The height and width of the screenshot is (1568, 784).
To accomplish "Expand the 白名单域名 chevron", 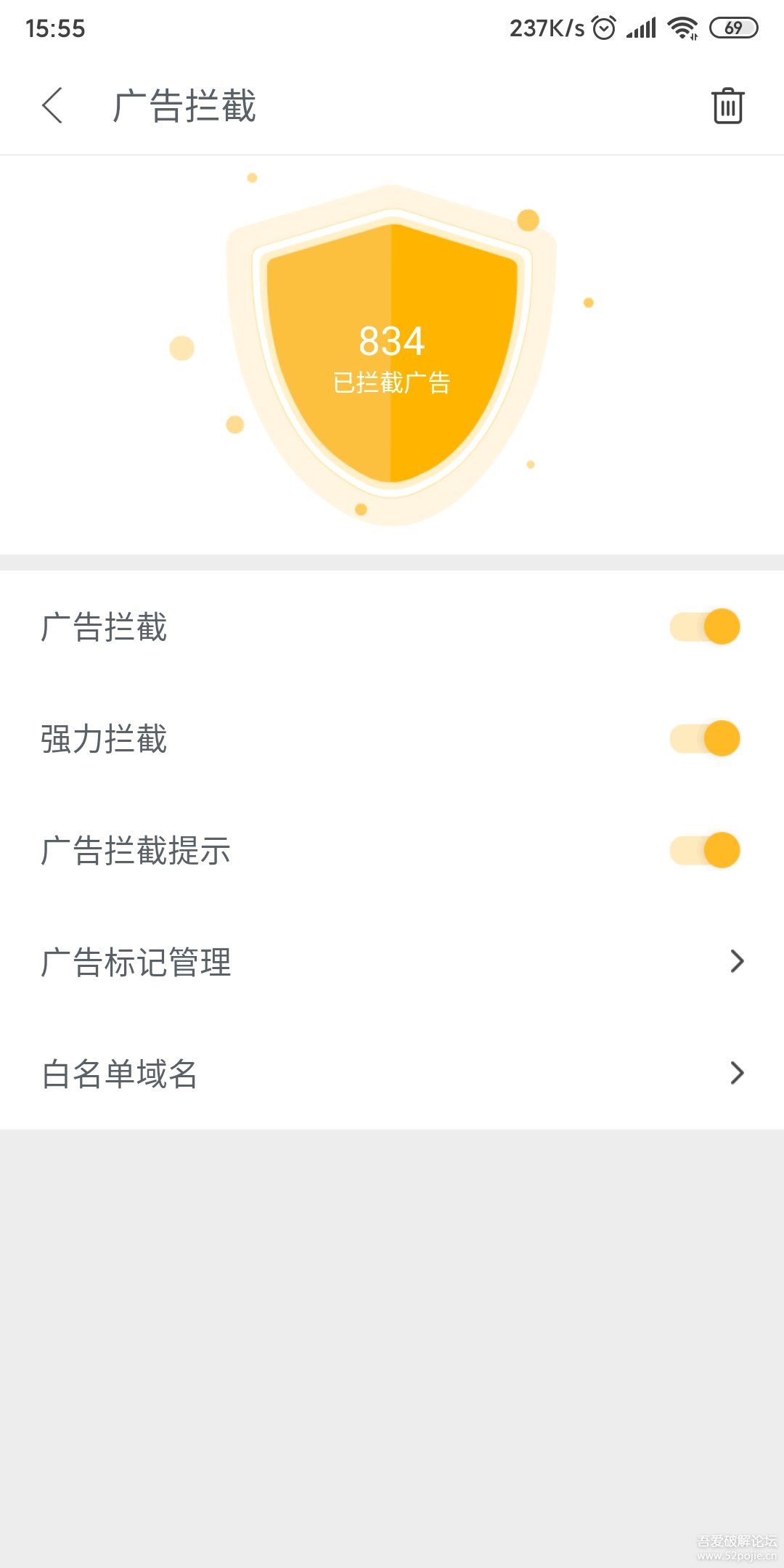I will [x=738, y=1073].
